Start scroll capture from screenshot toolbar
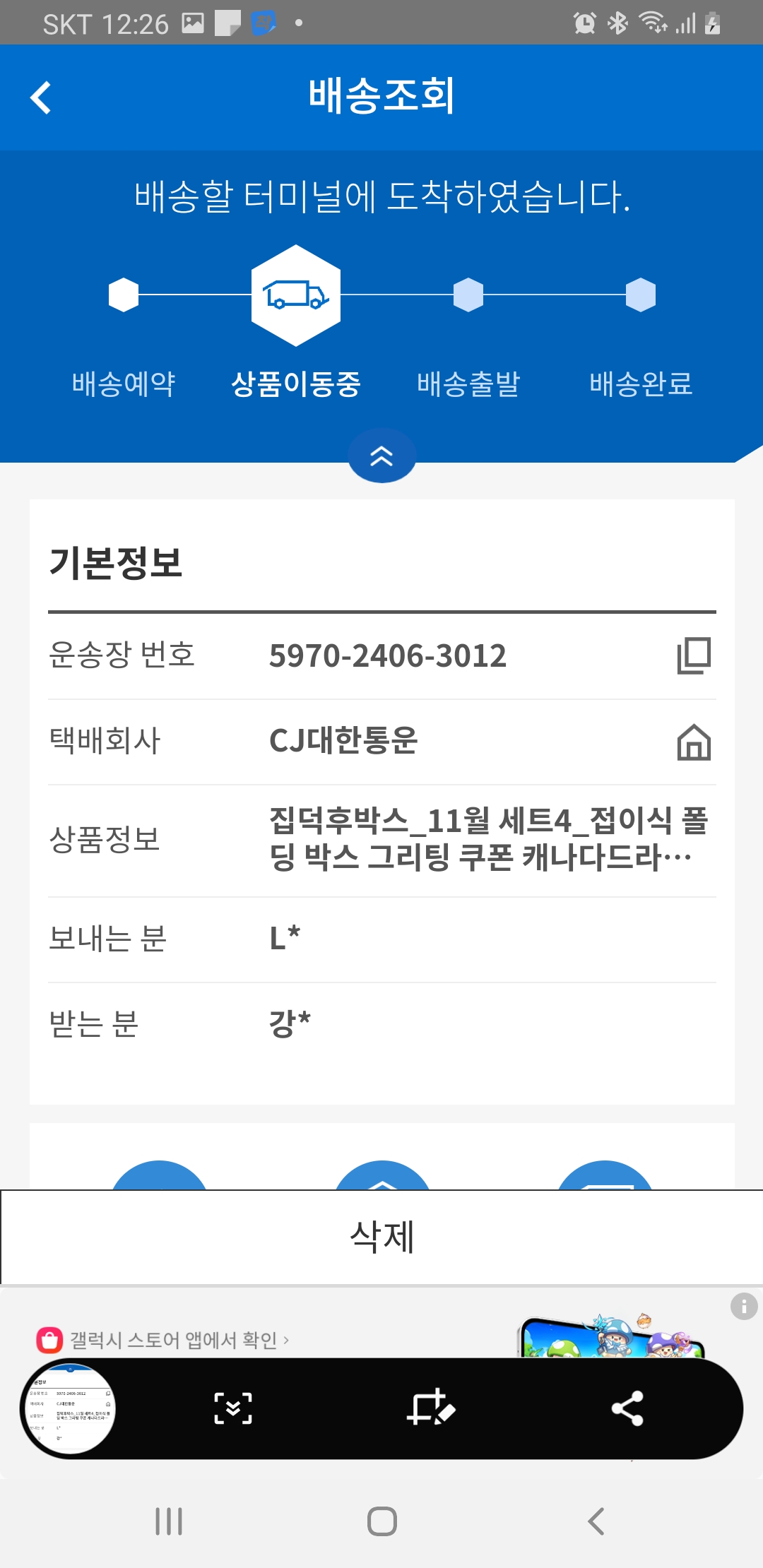 [x=233, y=1408]
